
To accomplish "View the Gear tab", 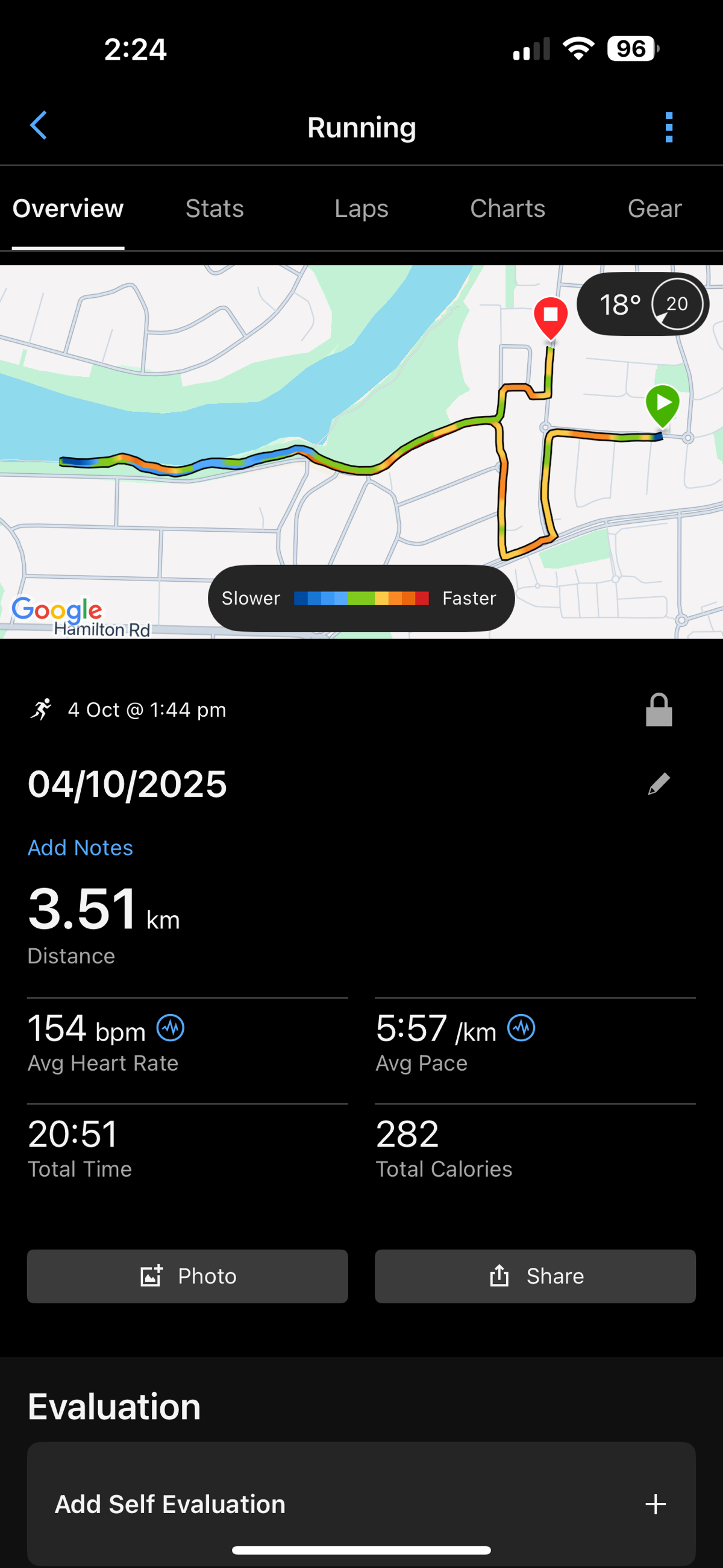I will coord(654,209).
